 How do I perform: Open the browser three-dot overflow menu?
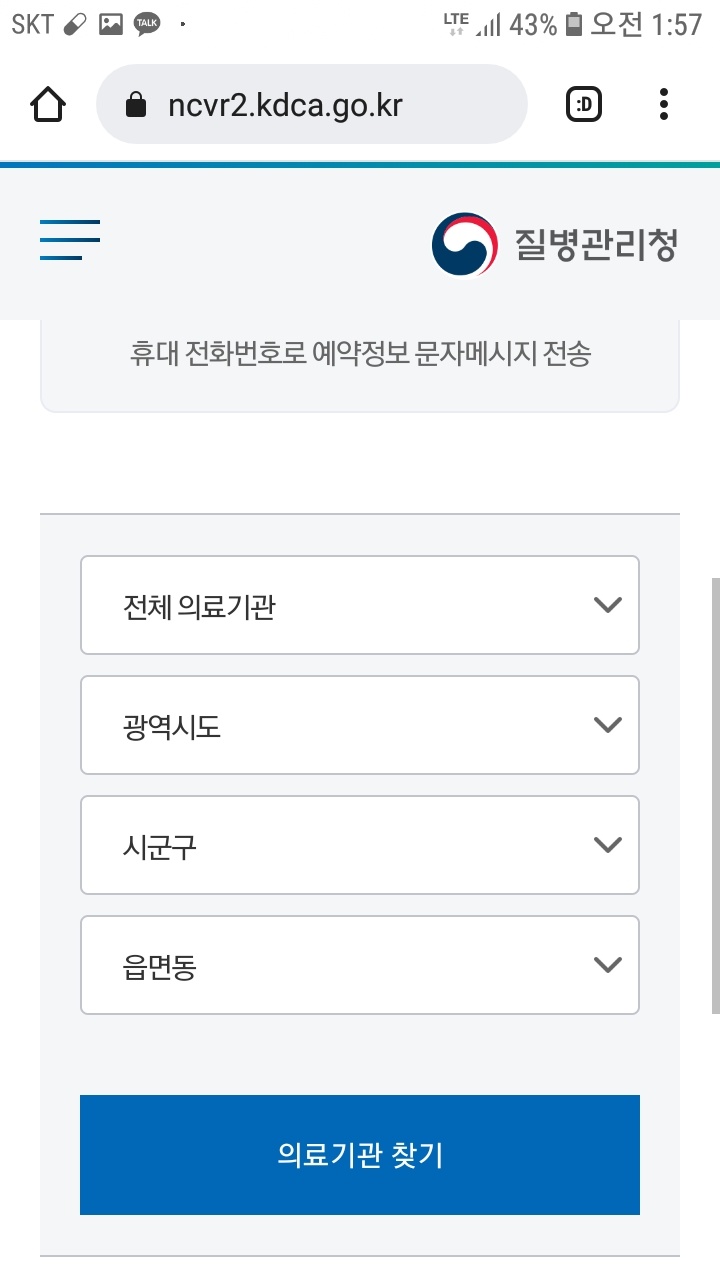(x=663, y=103)
